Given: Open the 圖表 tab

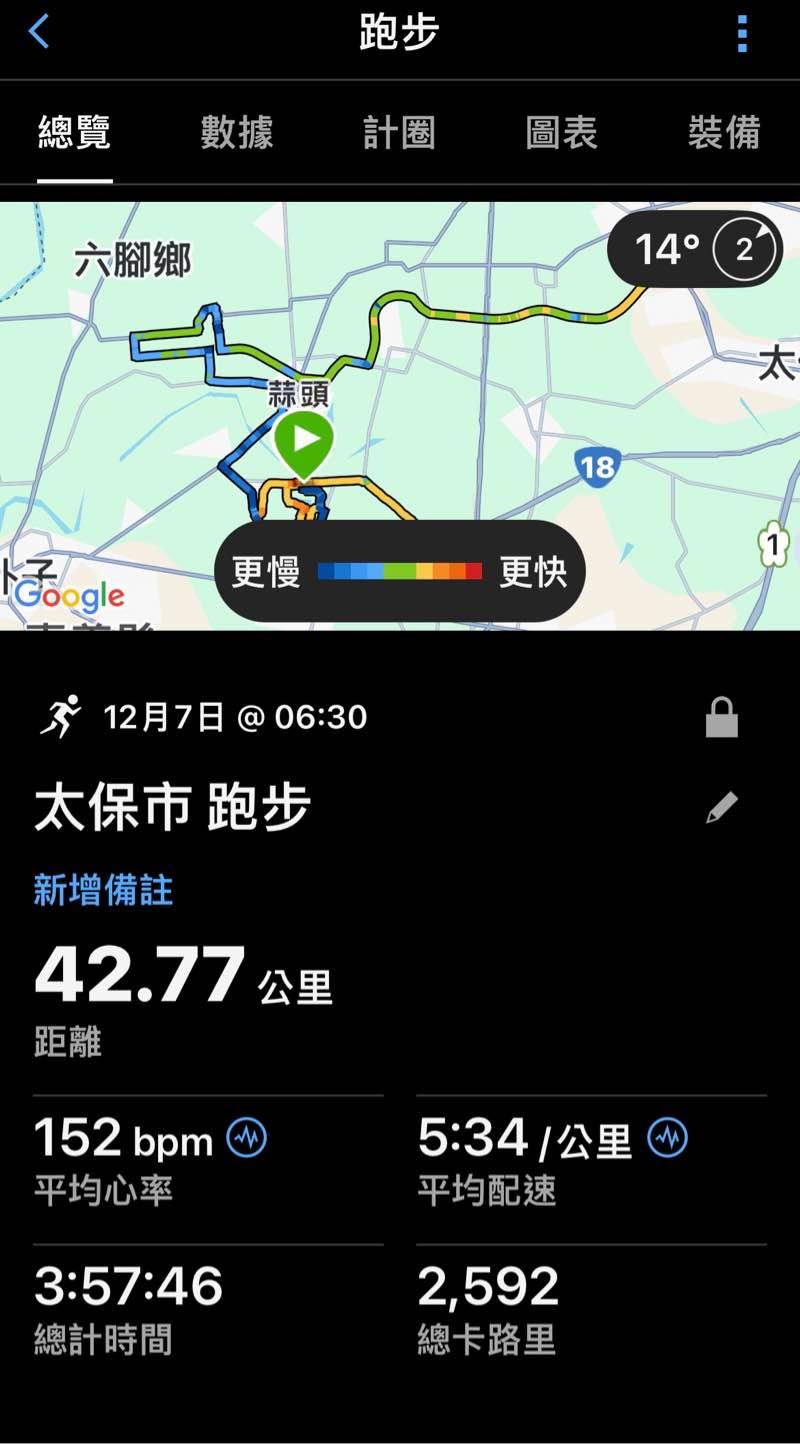Looking at the screenshot, I should click(561, 133).
